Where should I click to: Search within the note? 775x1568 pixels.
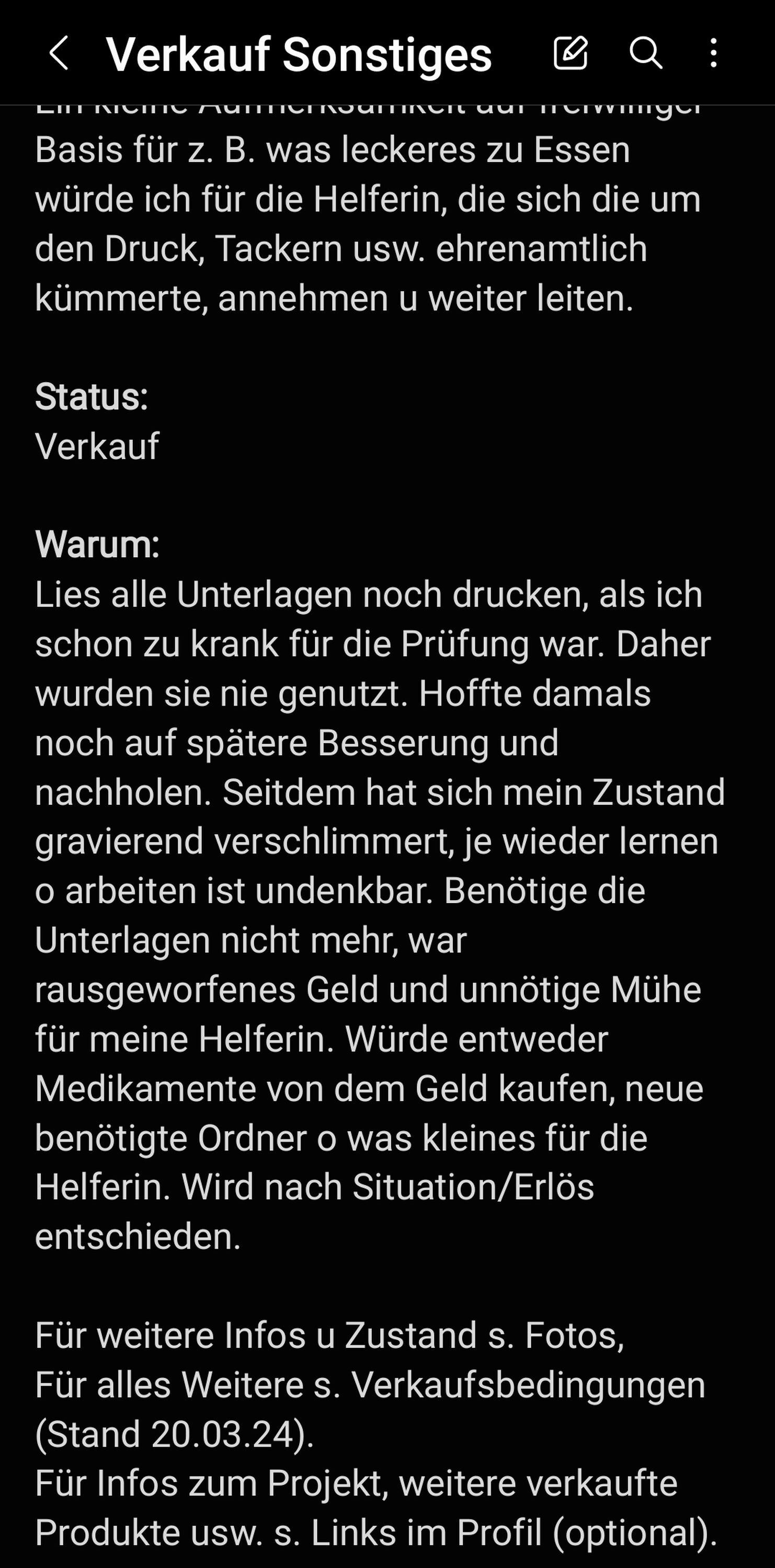pos(645,53)
